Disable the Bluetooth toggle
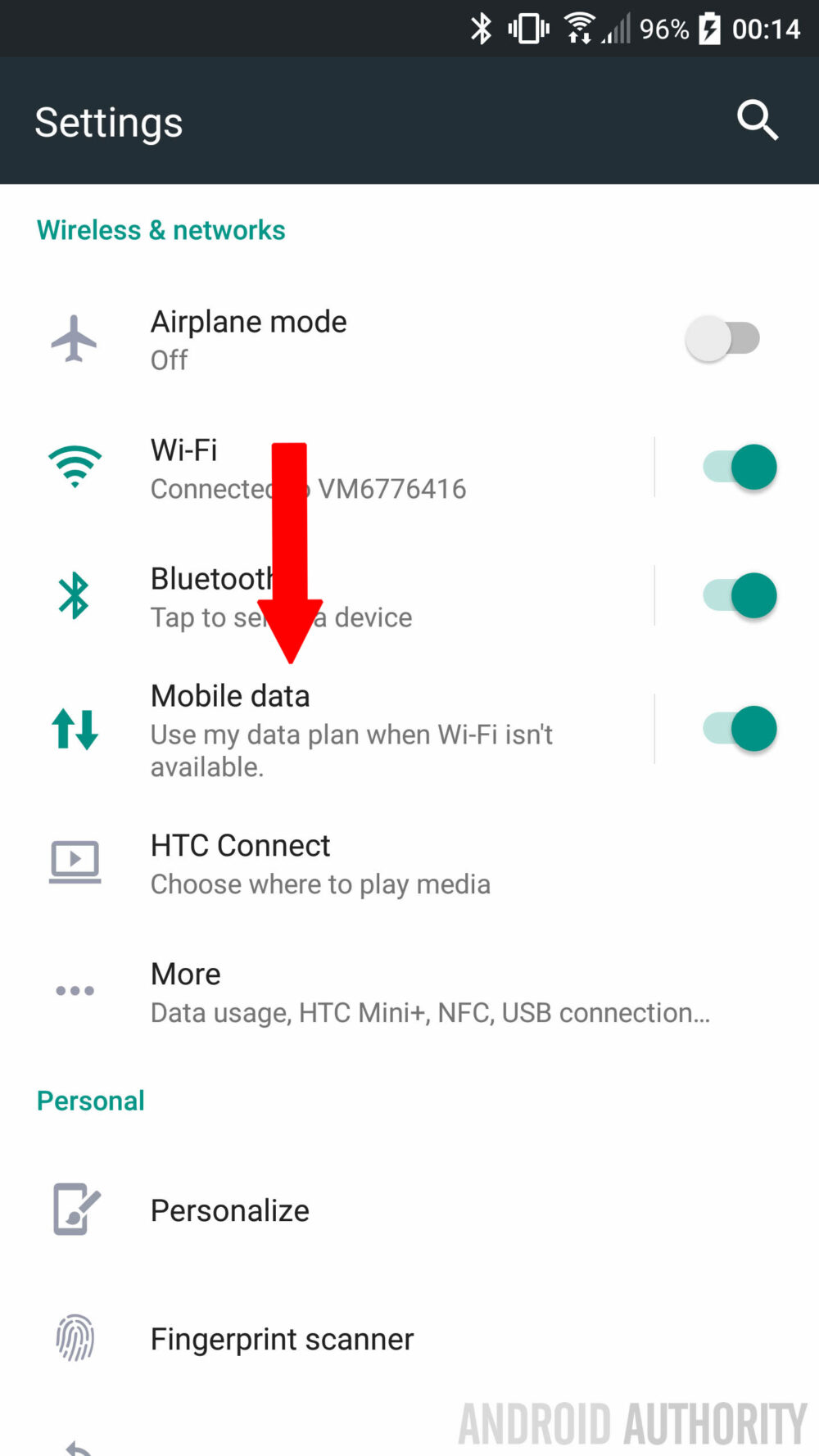The height and width of the screenshot is (1456, 819). [x=739, y=595]
